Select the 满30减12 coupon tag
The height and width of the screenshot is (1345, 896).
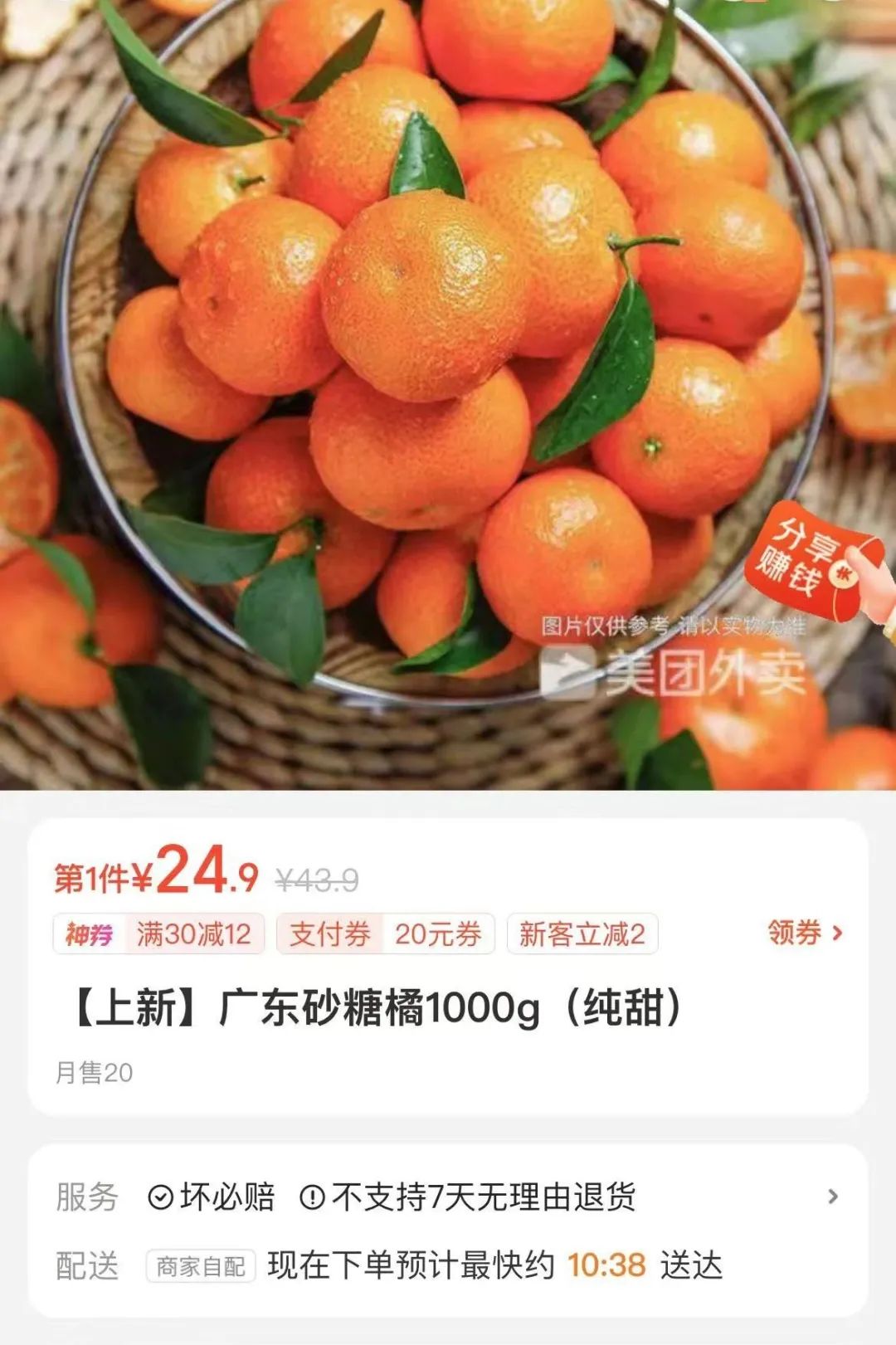pos(194,935)
